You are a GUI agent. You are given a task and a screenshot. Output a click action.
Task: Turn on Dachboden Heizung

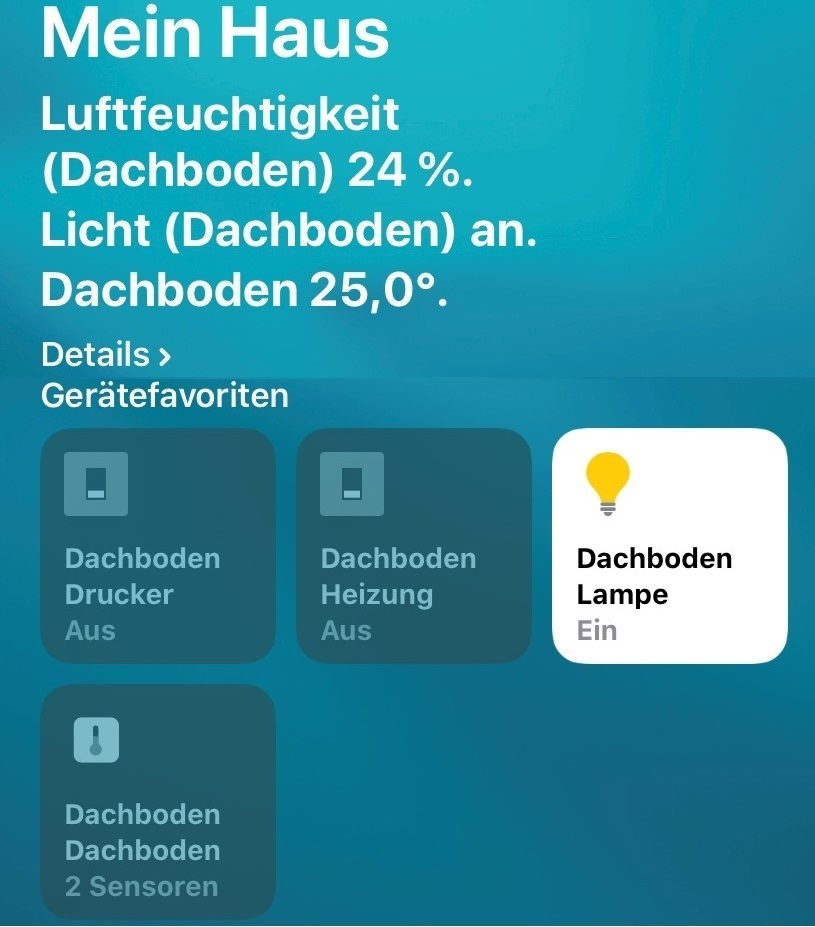[413, 546]
